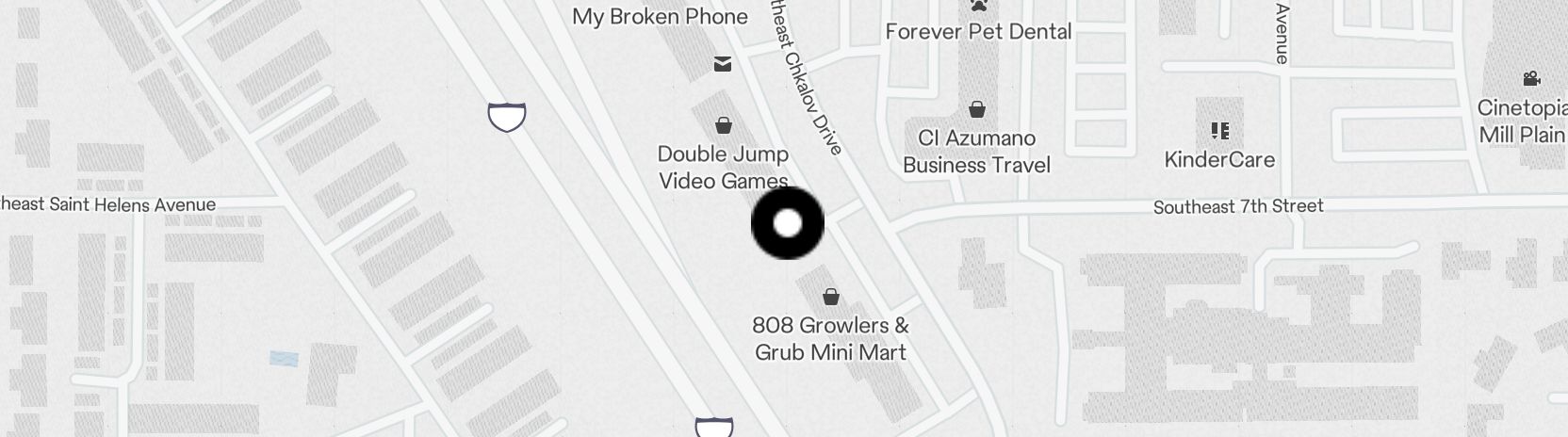Open Double Jump Video Games place marker
This screenshot has width=1568, height=437.
coord(723,125)
